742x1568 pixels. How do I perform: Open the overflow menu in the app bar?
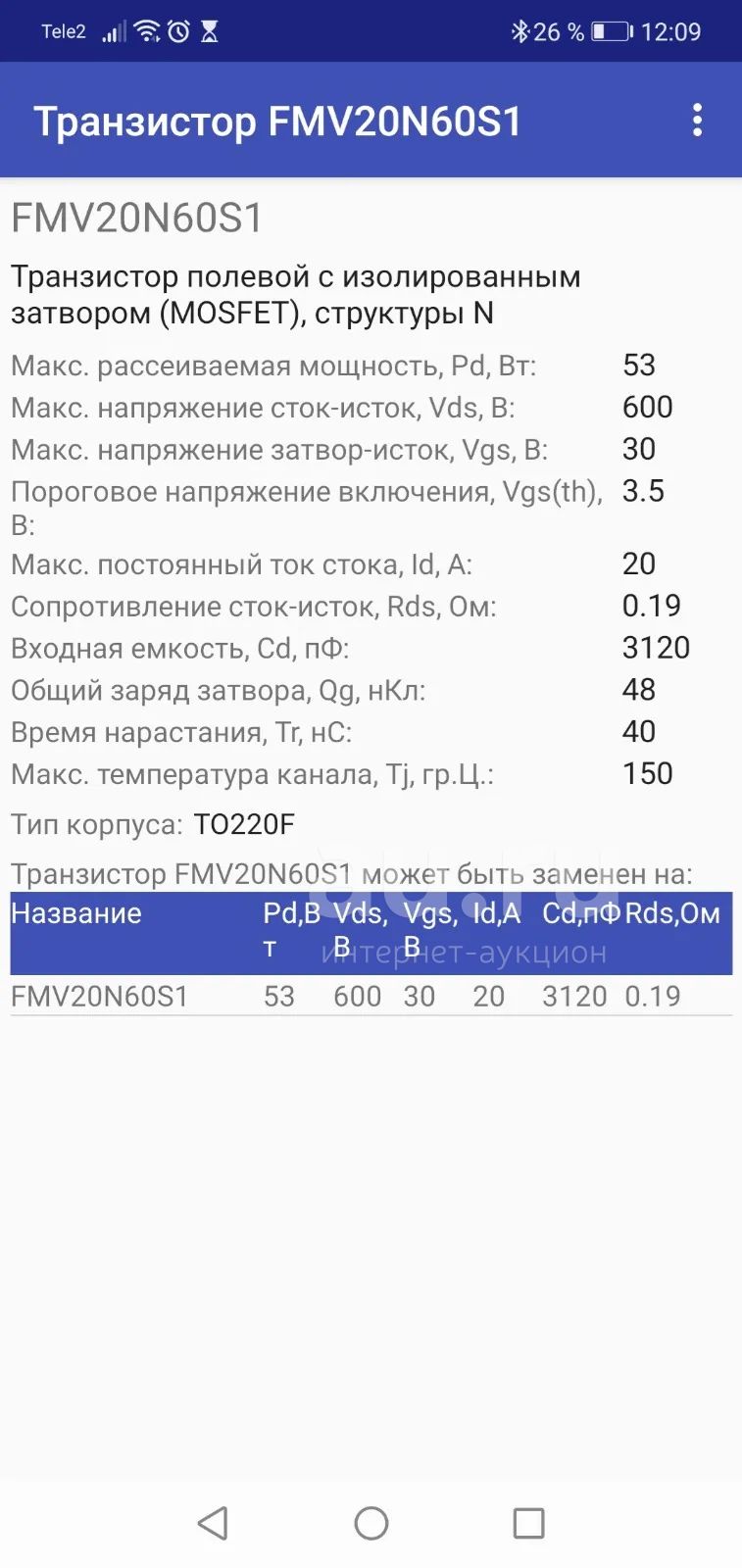tap(697, 120)
